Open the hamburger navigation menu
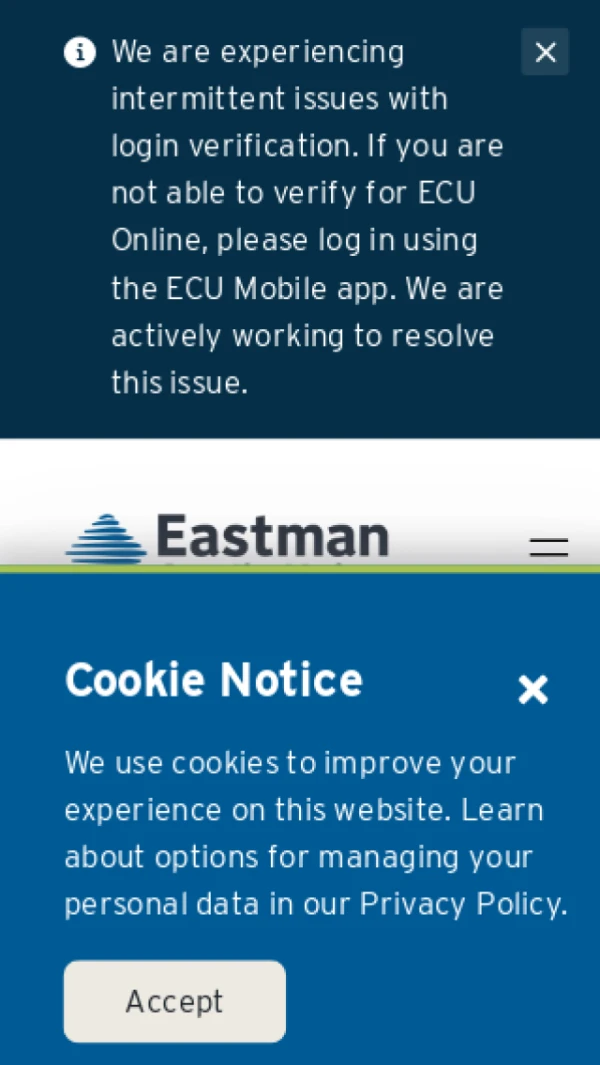This screenshot has height=1065, width=600. click(548, 547)
